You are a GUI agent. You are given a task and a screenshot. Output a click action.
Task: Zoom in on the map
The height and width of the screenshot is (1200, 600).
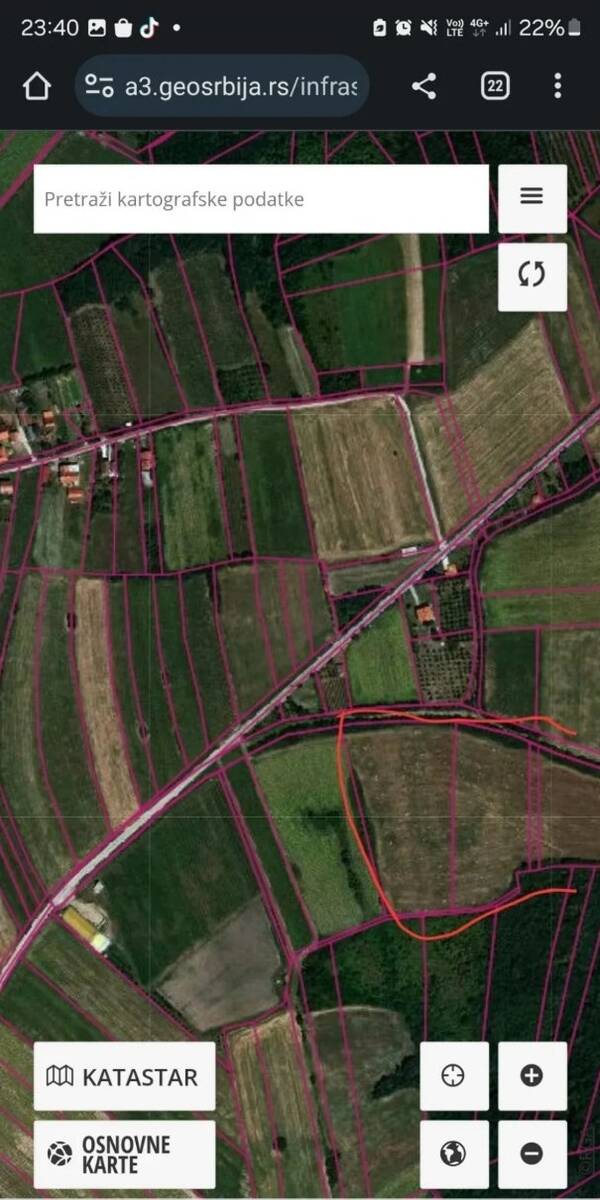532,1076
